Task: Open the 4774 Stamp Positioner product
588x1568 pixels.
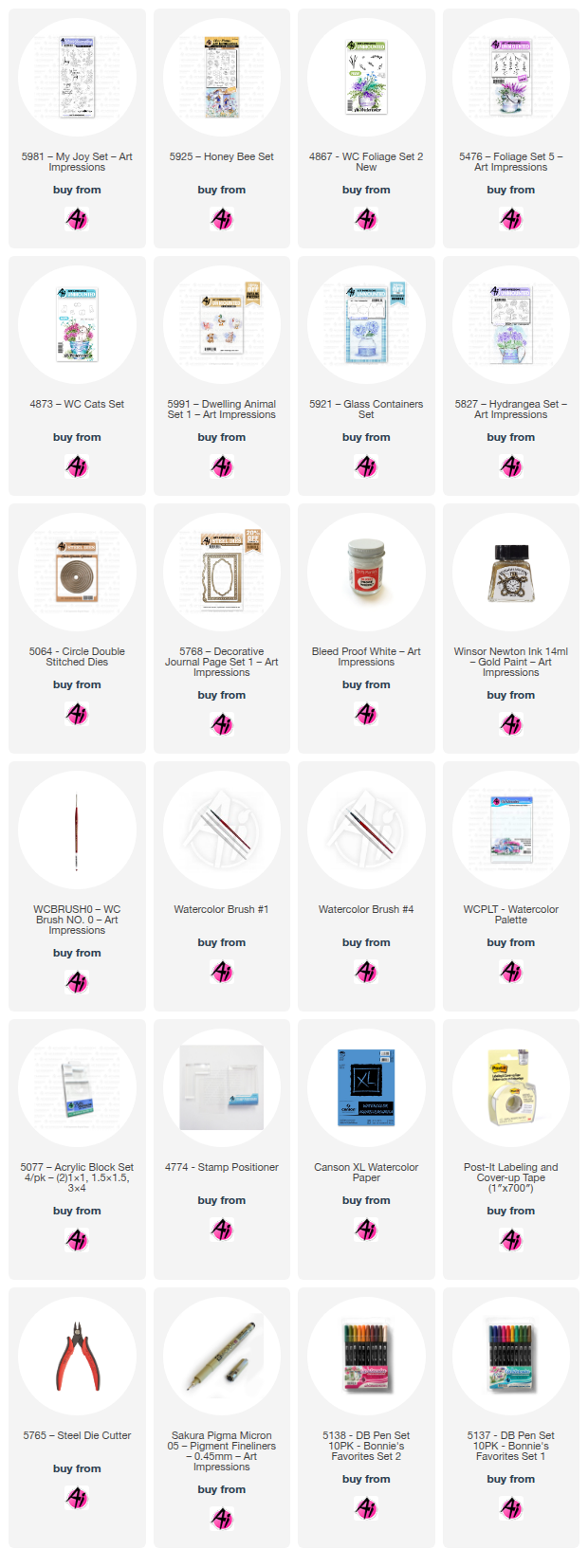Action: (x=221, y=1090)
